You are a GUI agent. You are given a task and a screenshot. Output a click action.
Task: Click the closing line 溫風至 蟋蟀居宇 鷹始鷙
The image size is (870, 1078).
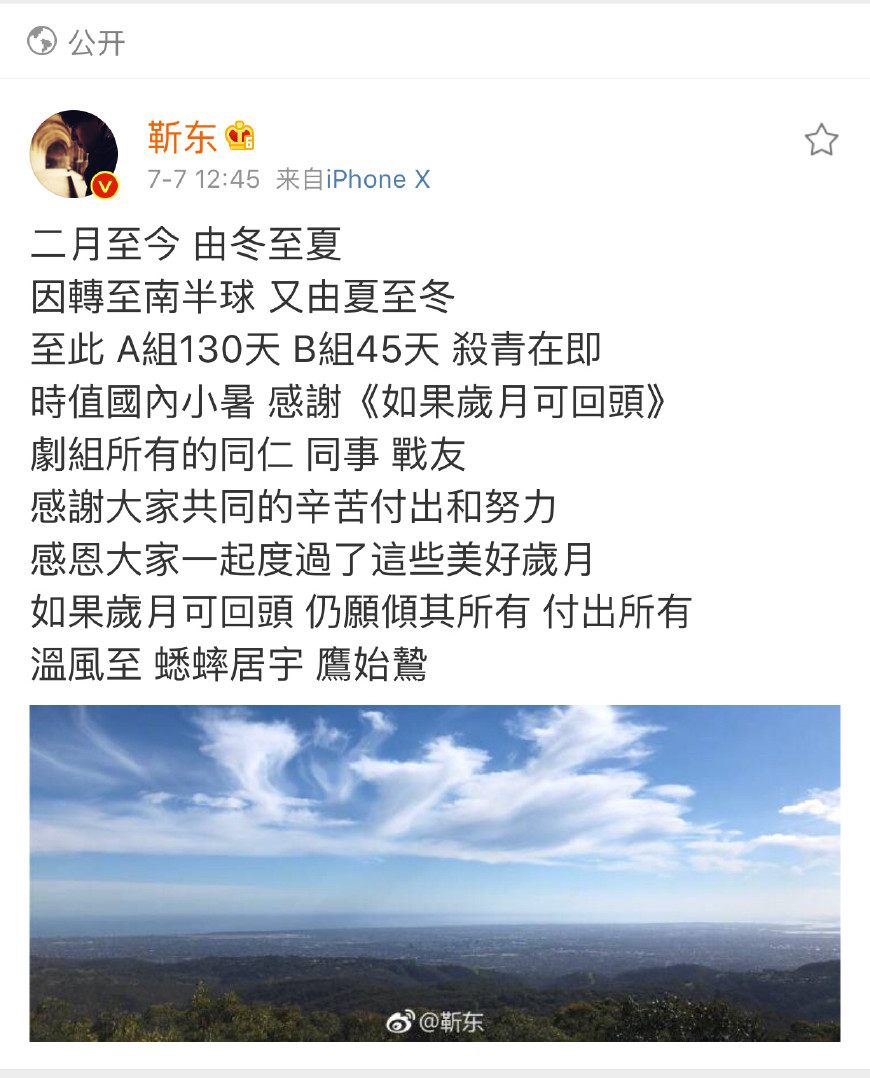[x=225, y=666]
